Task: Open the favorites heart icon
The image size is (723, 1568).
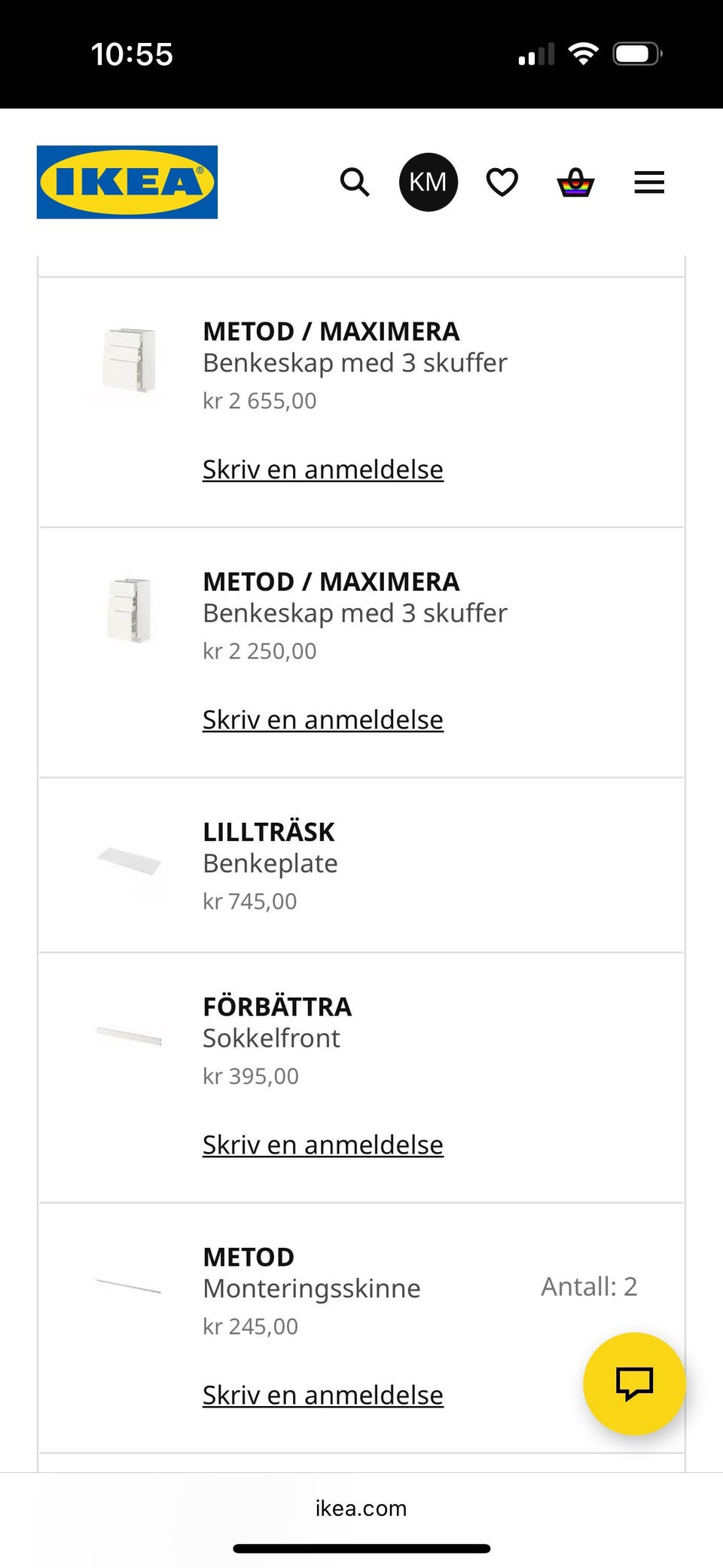Action: 502,182
